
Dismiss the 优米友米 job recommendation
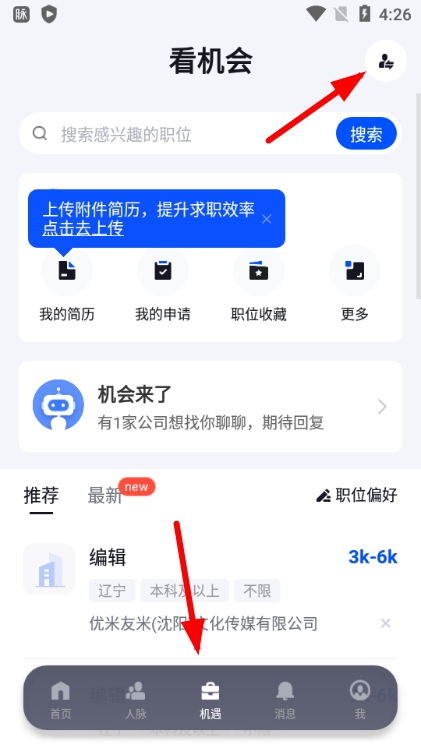coord(385,623)
